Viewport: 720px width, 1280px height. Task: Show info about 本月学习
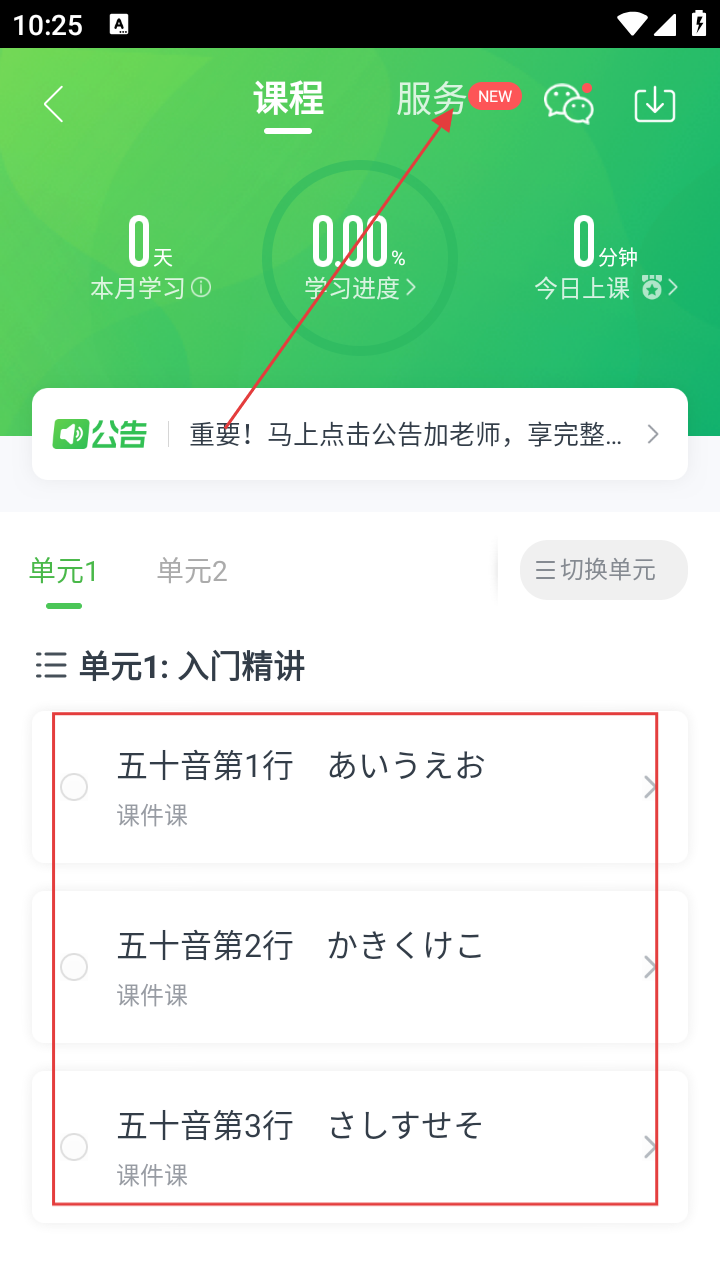click(x=201, y=288)
